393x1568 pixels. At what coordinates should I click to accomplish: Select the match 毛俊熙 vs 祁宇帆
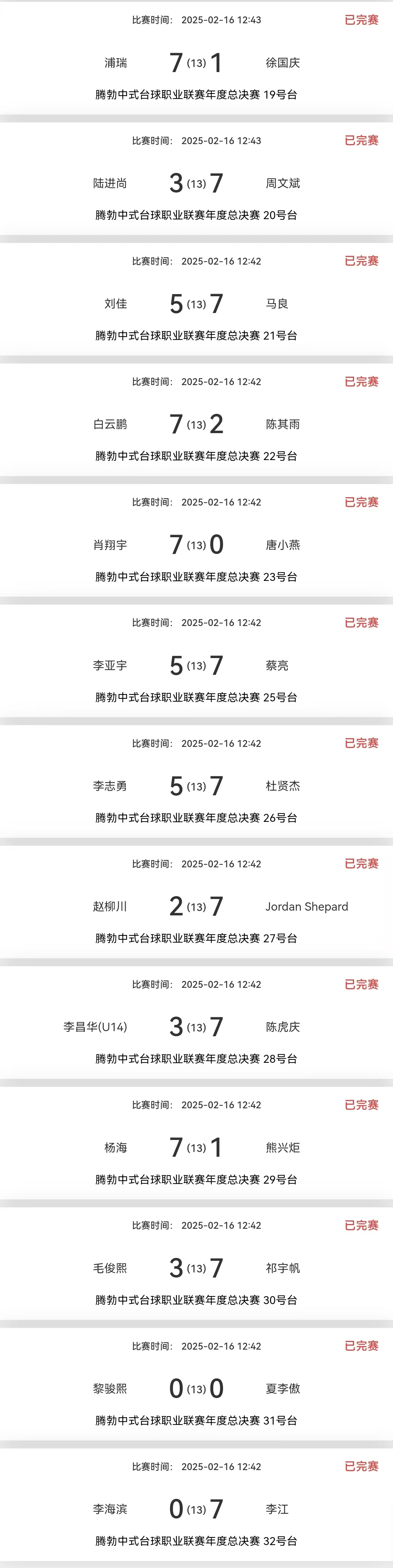[x=196, y=1268]
